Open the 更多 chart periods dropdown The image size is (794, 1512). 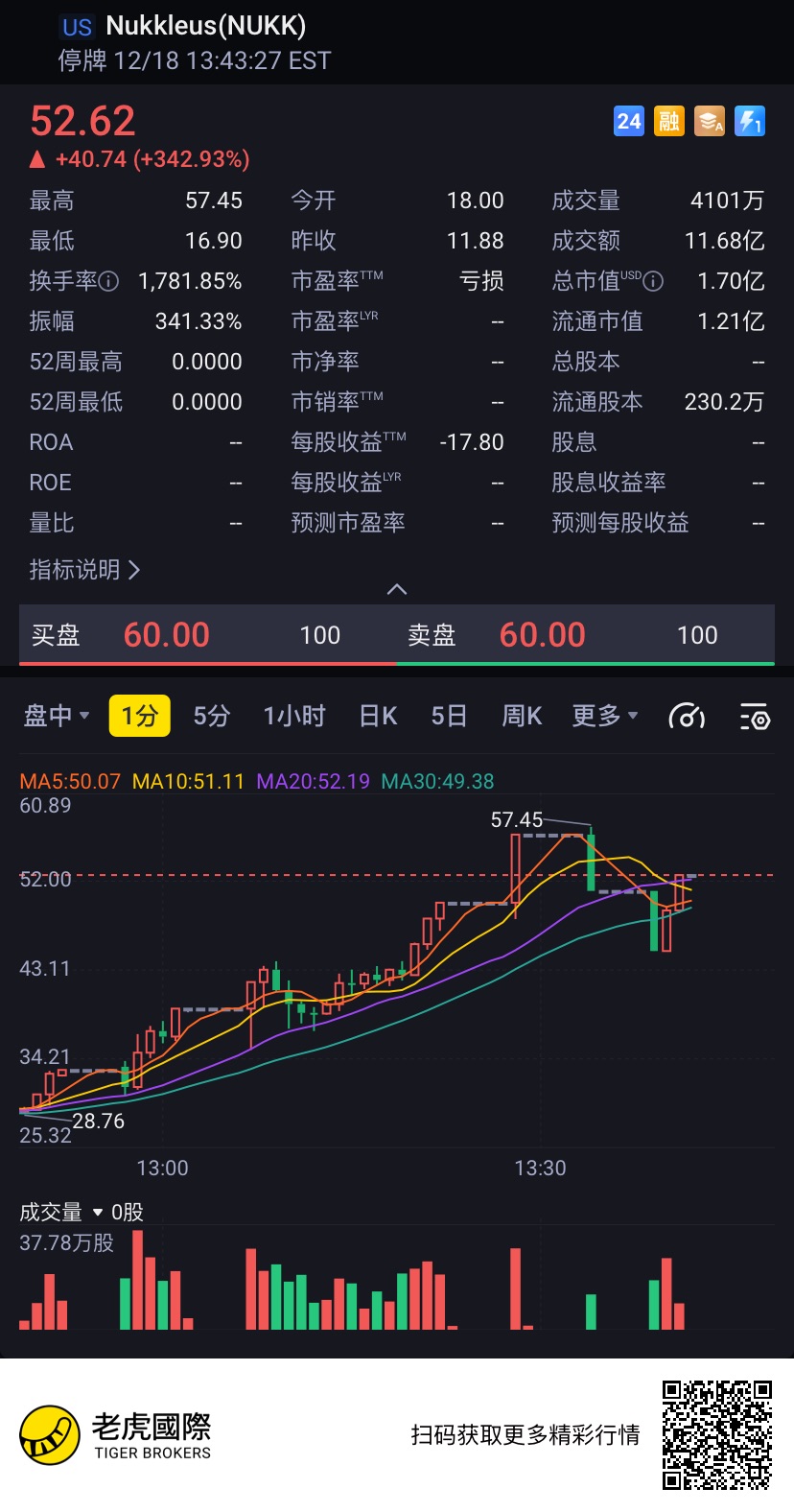605,716
